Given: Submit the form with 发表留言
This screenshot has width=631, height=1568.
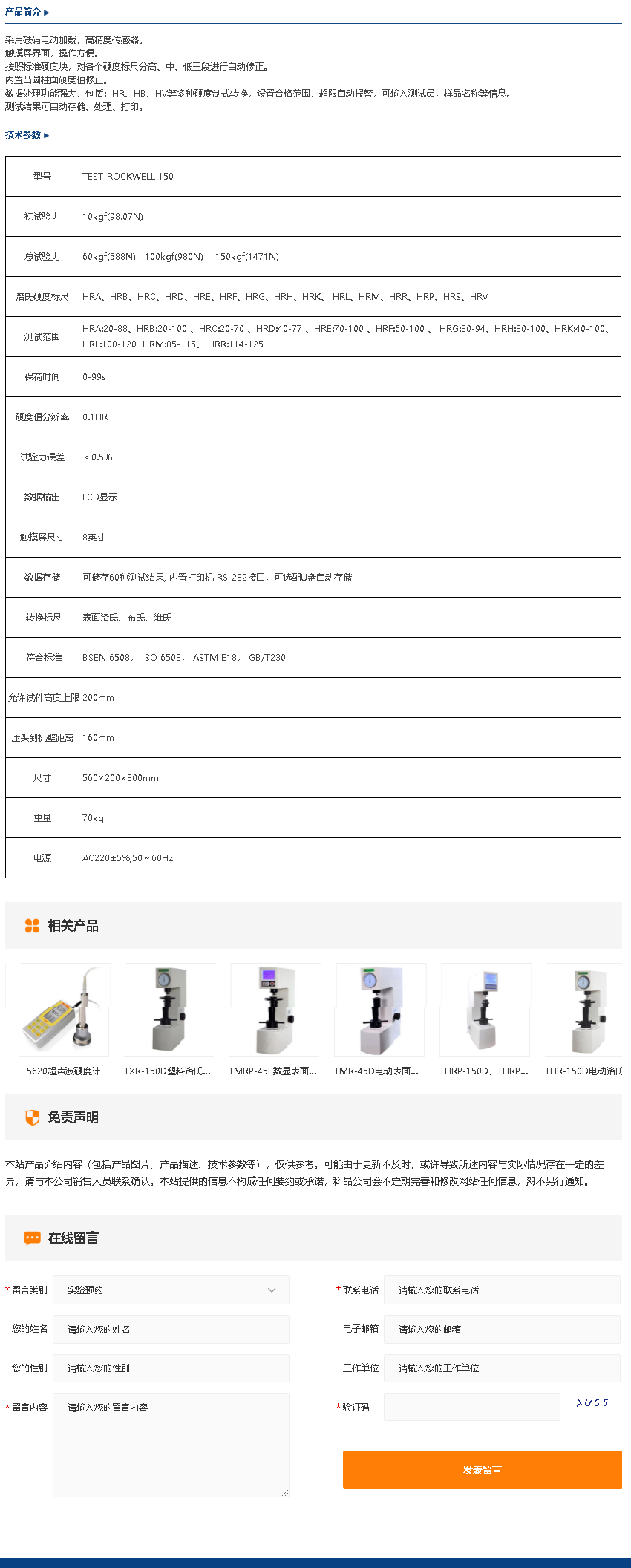Looking at the screenshot, I should tap(482, 1469).
